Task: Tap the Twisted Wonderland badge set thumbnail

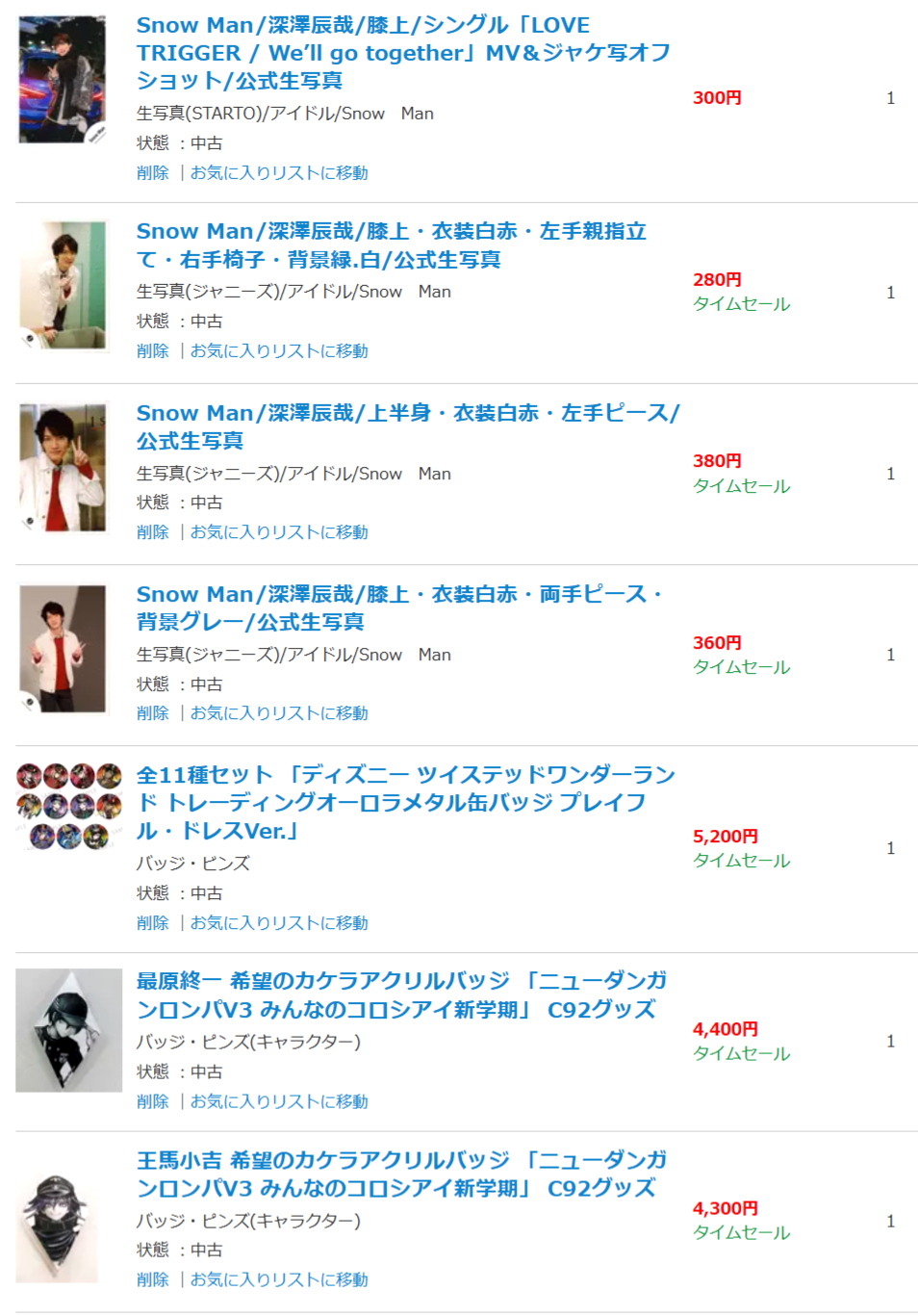Action: 68,806
